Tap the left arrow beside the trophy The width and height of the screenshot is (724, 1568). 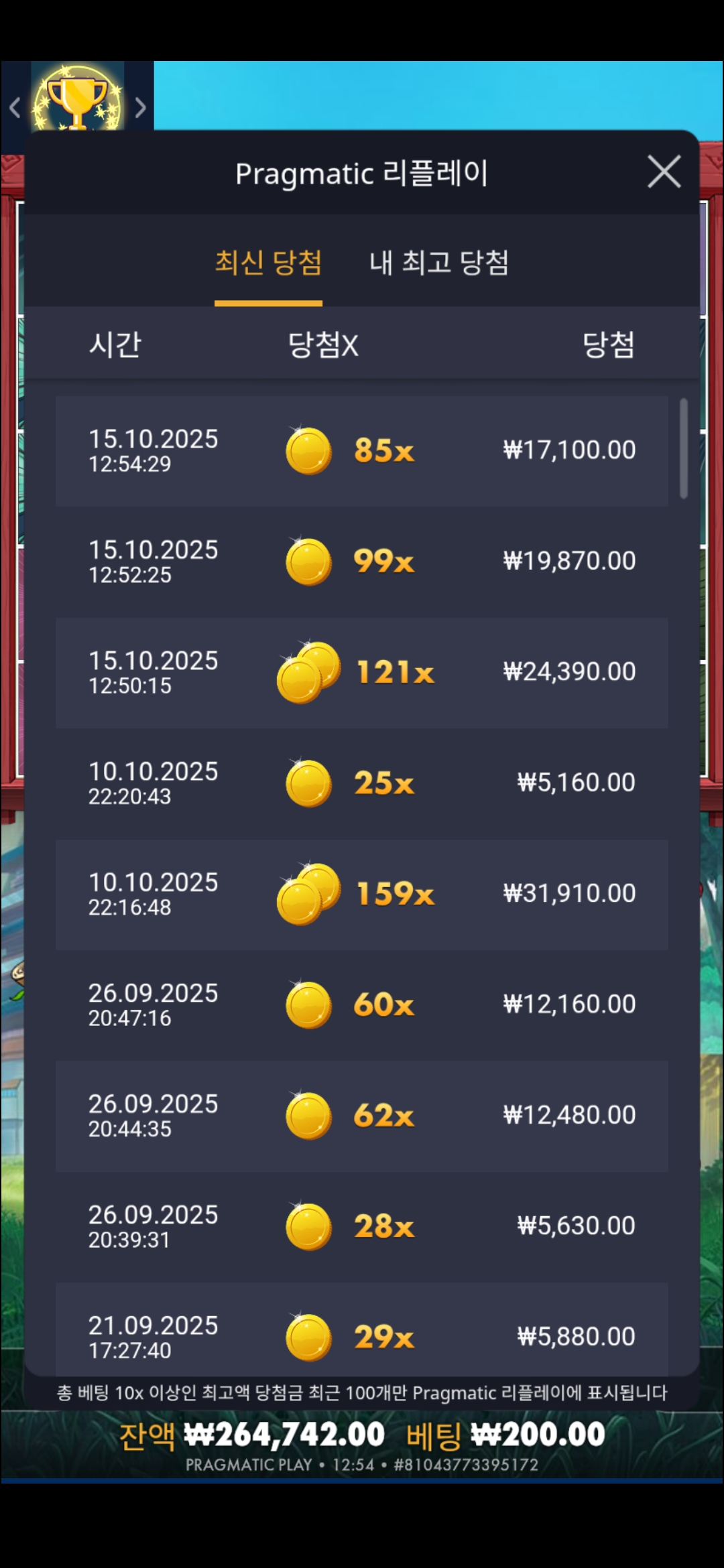pyautogui.click(x=15, y=107)
